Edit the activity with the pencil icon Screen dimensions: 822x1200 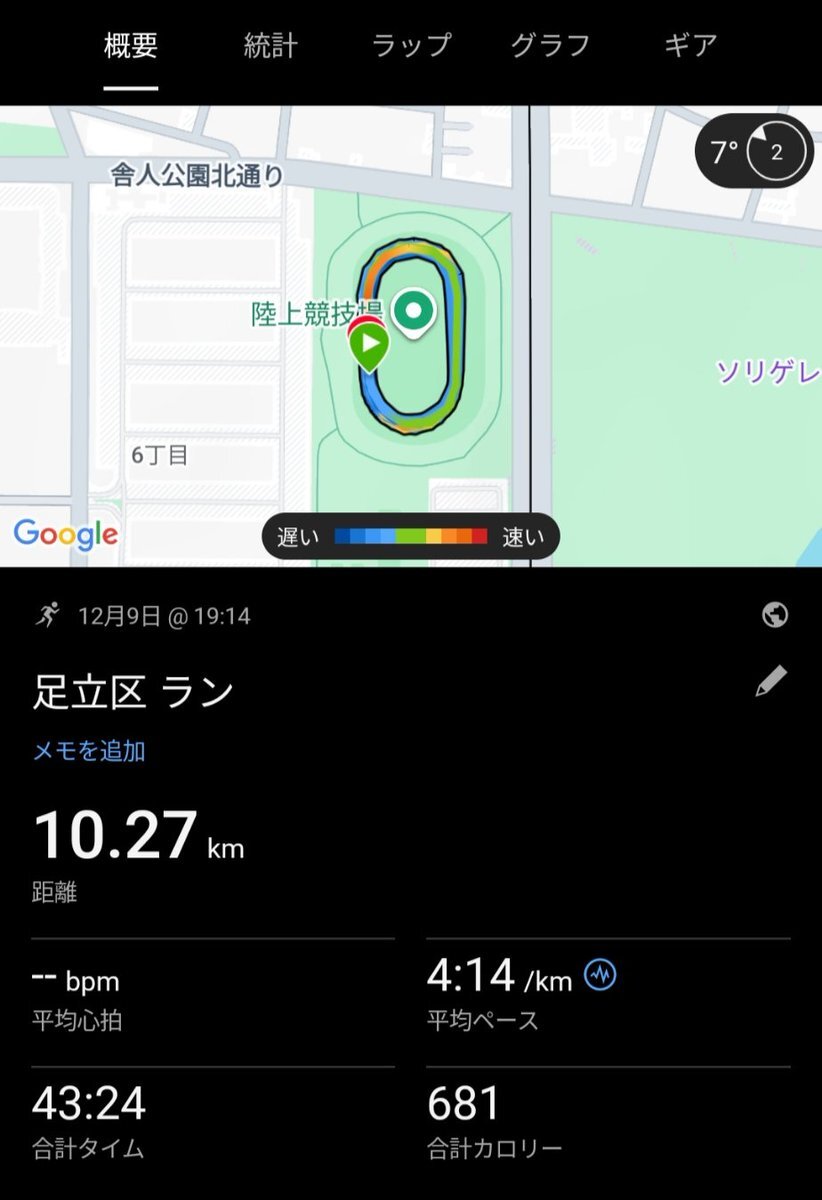point(770,682)
